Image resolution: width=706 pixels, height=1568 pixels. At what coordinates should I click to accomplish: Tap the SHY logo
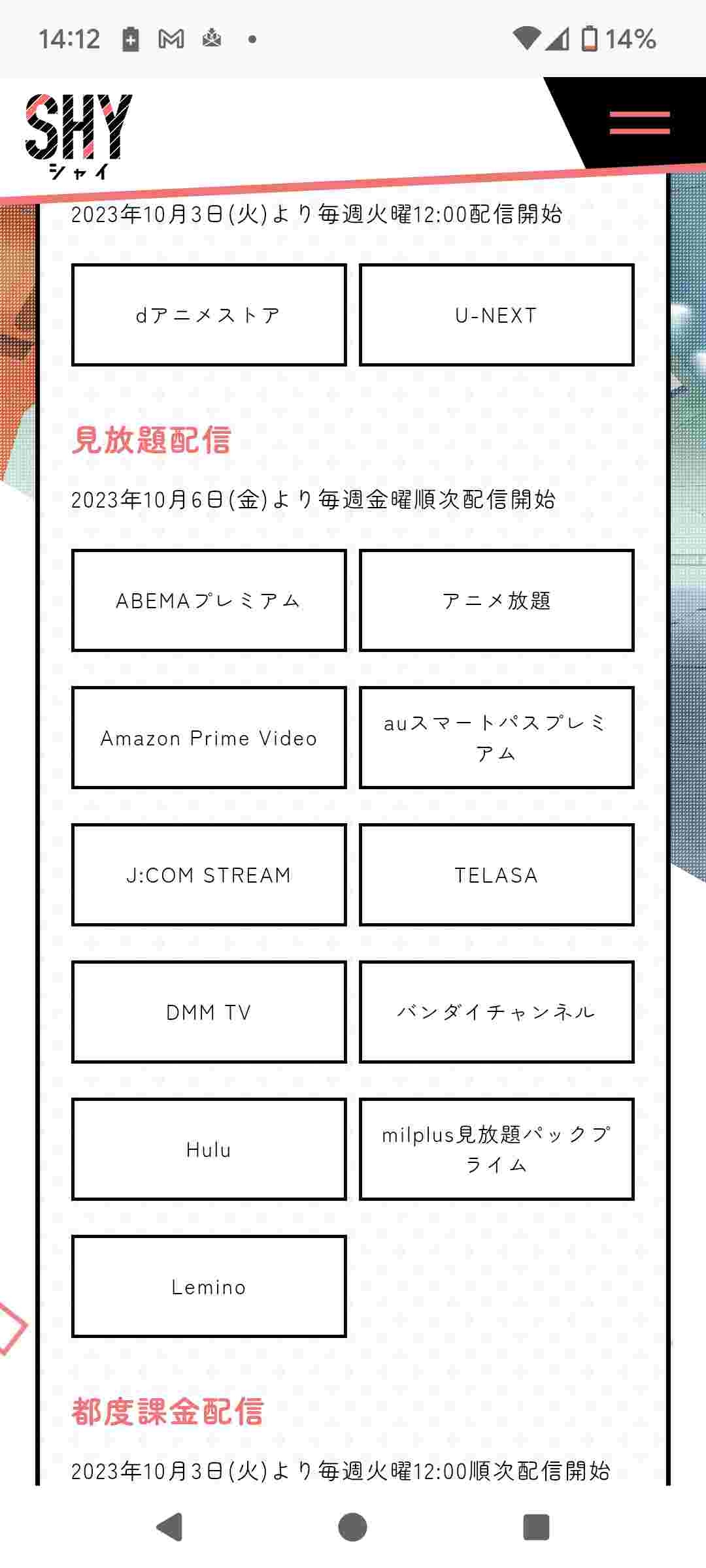click(78, 136)
